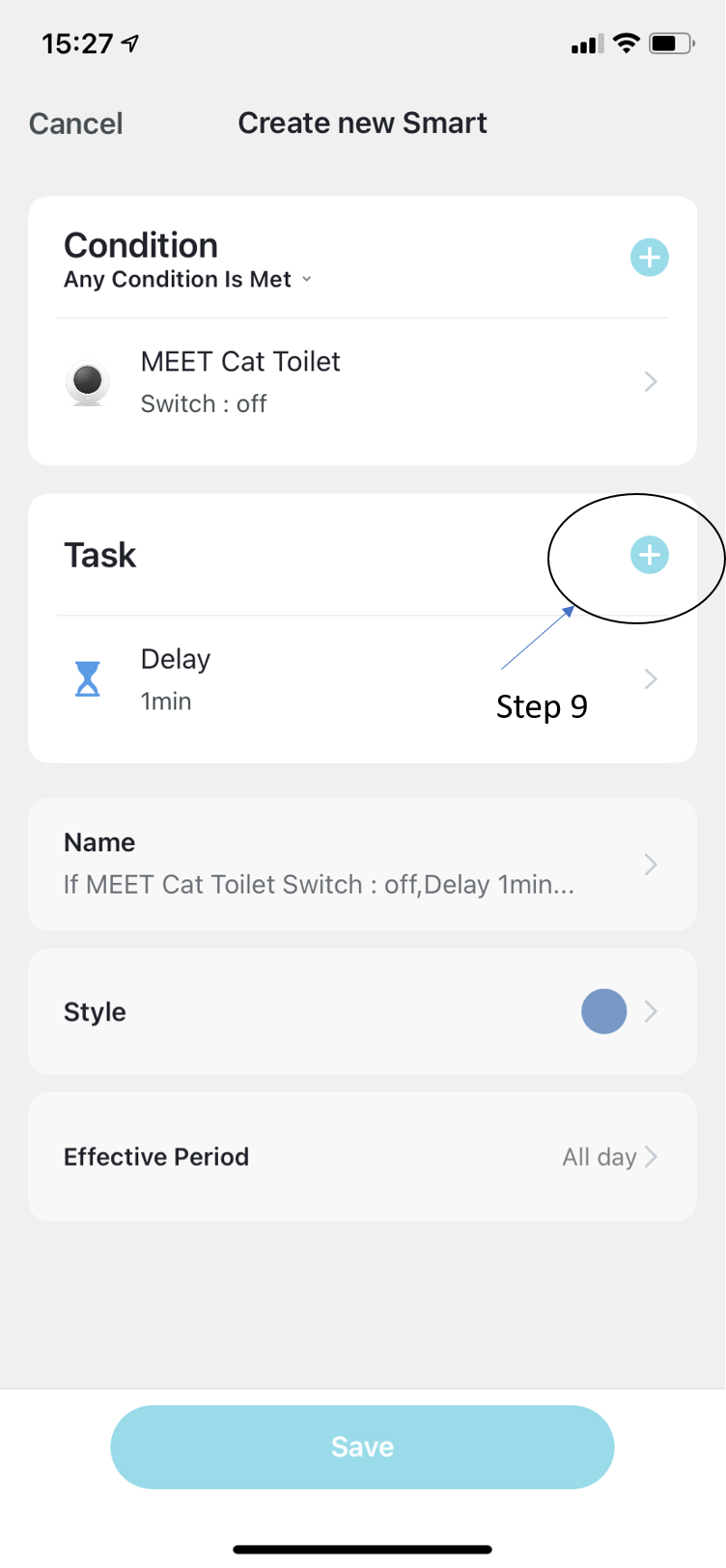Viewport: 726px width, 1568px height.
Task: Edit the Delay 1min task
Action: [362, 679]
